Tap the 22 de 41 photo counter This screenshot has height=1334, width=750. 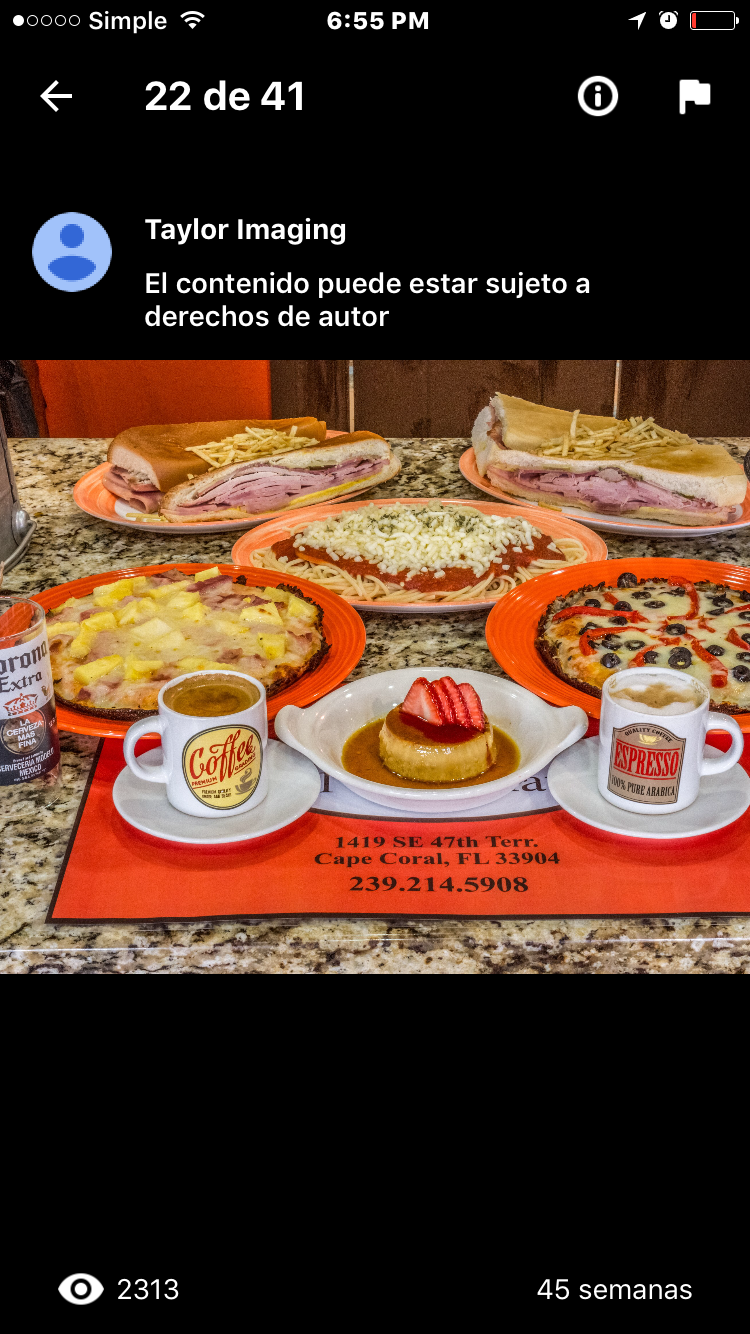coord(225,96)
